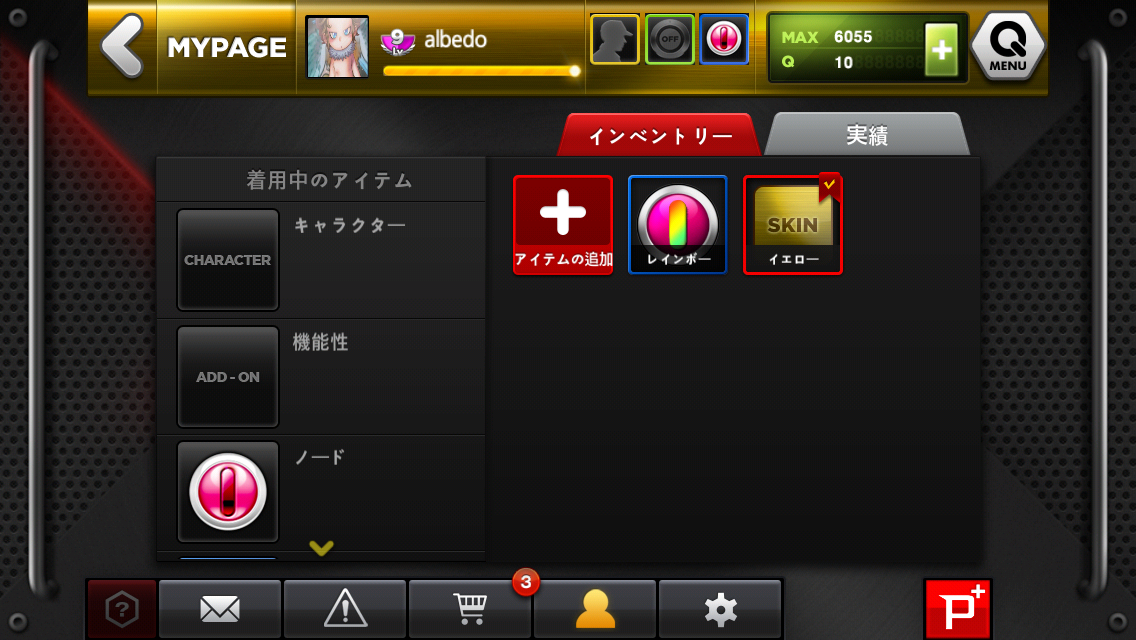Open the warning notices button
The width and height of the screenshot is (1136, 640).
point(345,609)
